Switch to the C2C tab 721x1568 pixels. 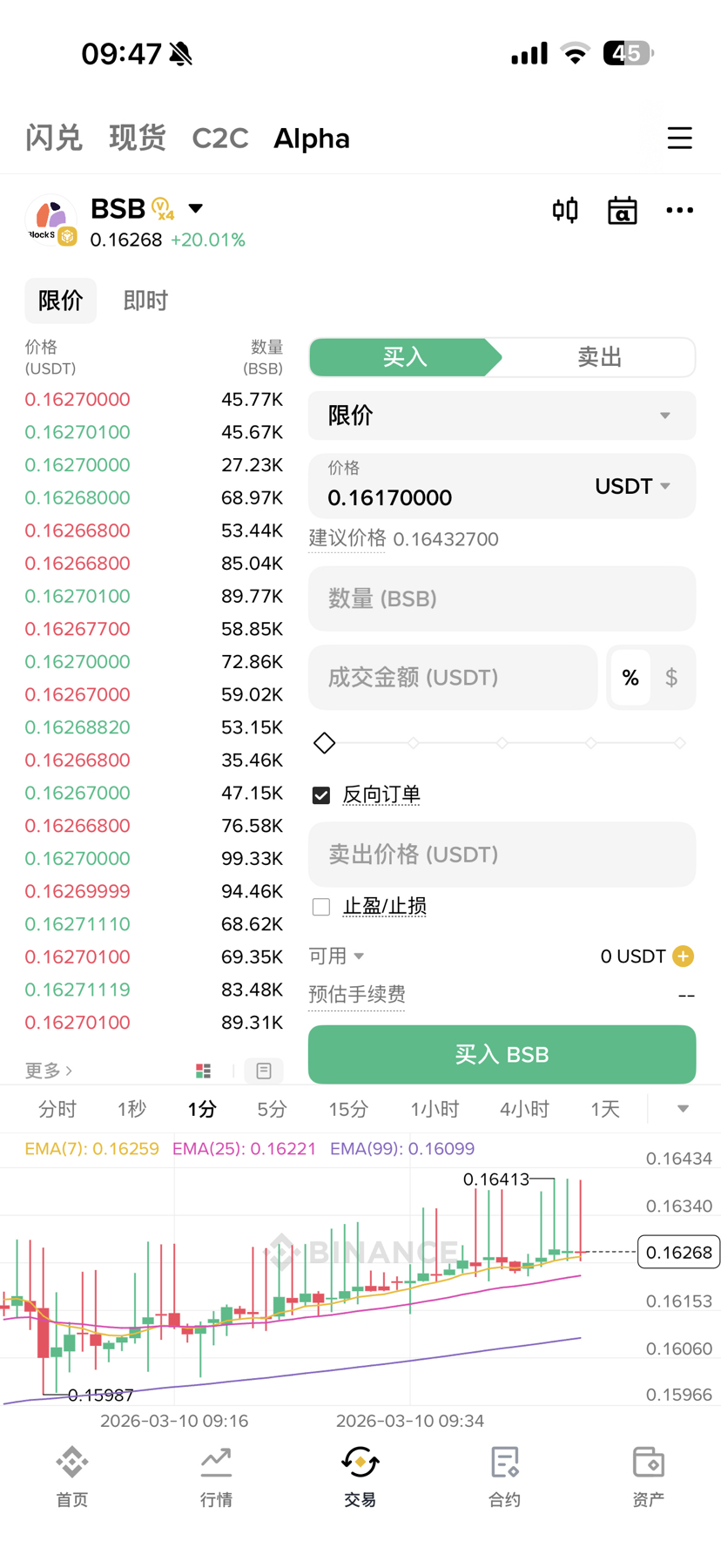click(220, 139)
